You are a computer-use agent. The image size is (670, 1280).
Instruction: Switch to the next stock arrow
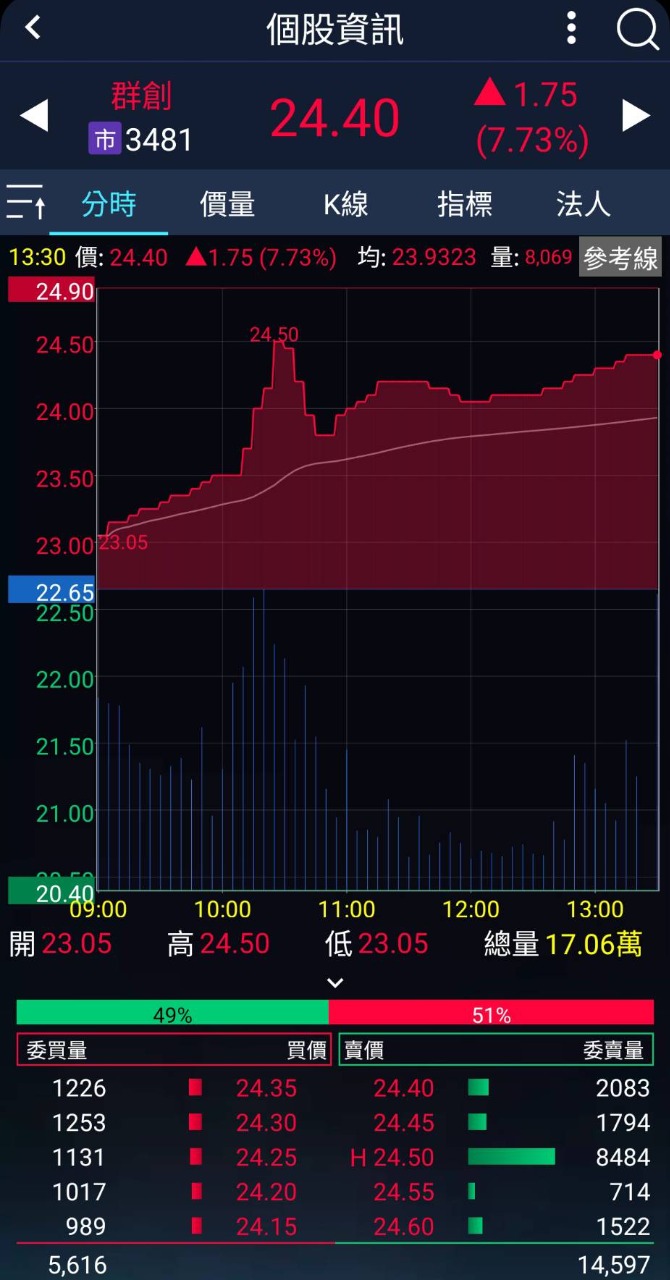pos(636,116)
